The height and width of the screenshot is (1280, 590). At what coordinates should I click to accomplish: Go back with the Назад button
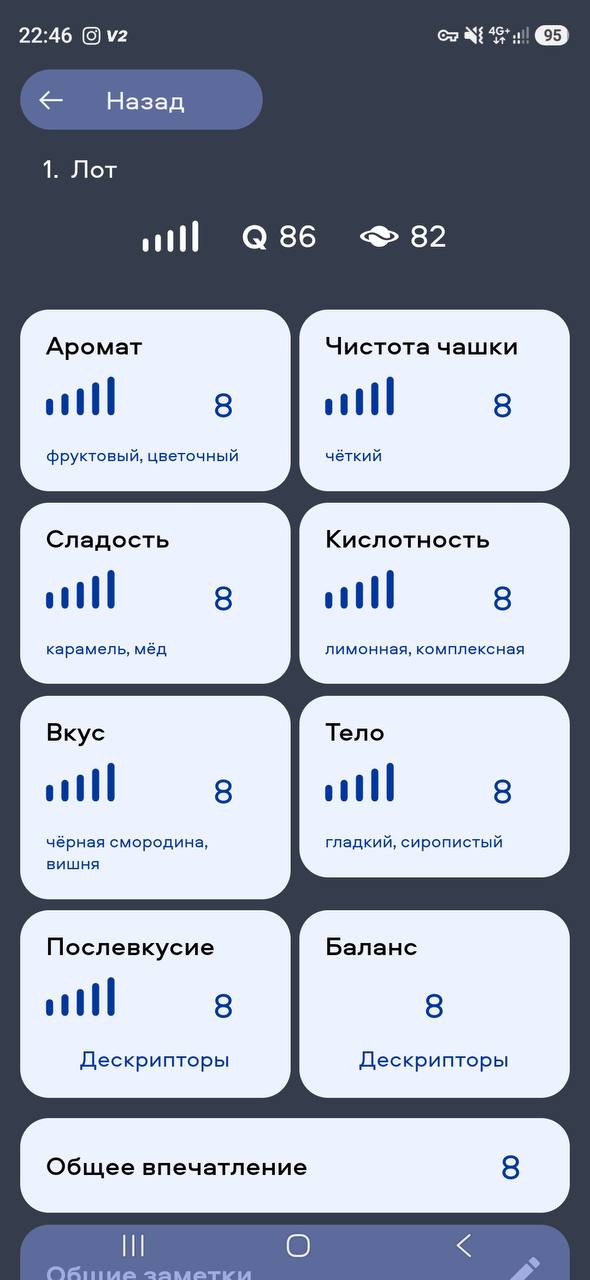(x=141, y=100)
